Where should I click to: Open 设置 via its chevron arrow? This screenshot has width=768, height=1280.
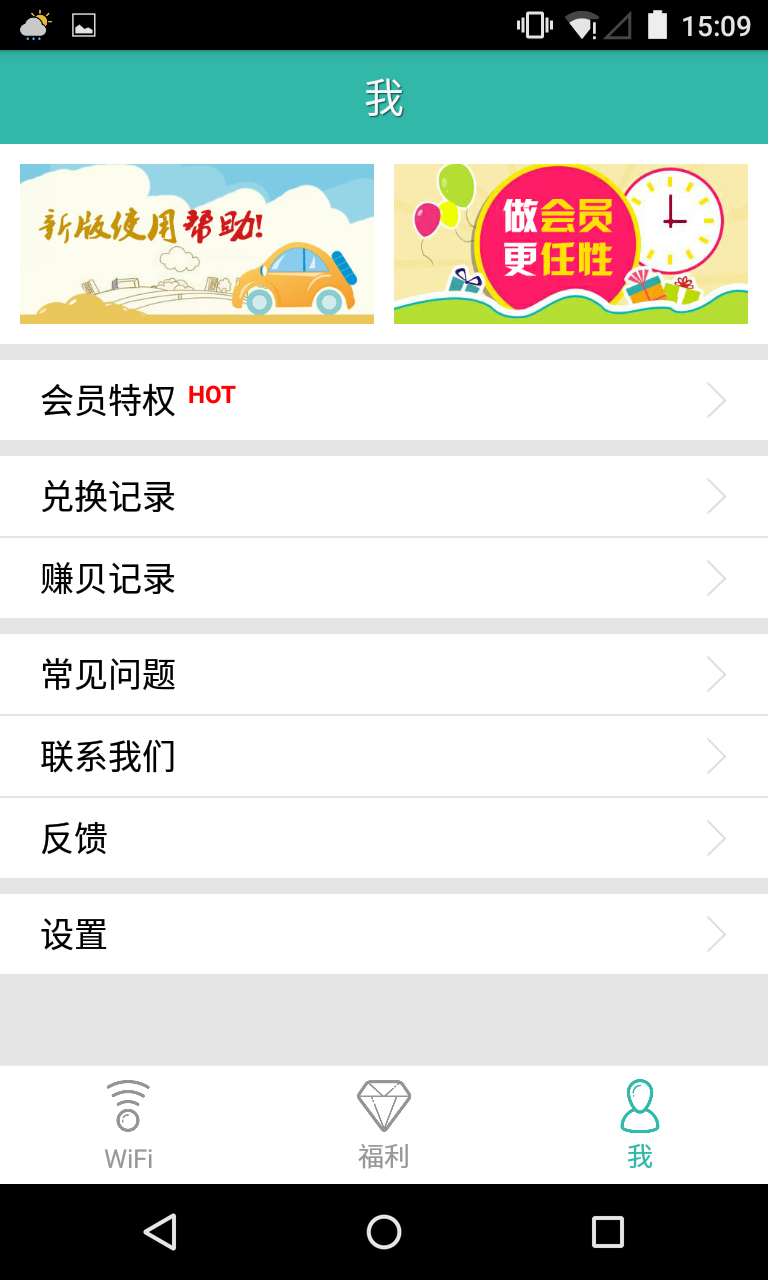[716, 934]
